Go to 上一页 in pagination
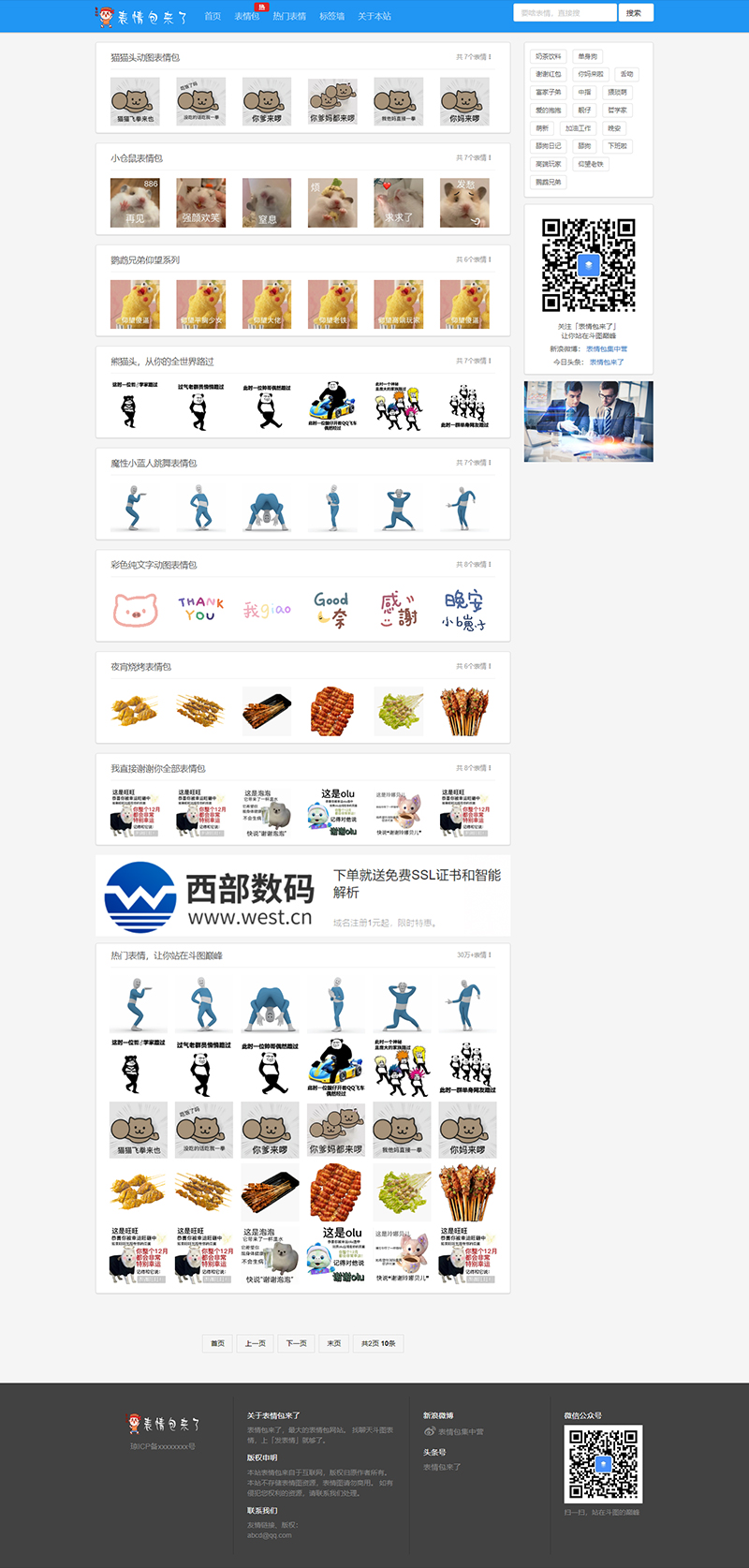 pyautogui.click(x=256, y=1343)
